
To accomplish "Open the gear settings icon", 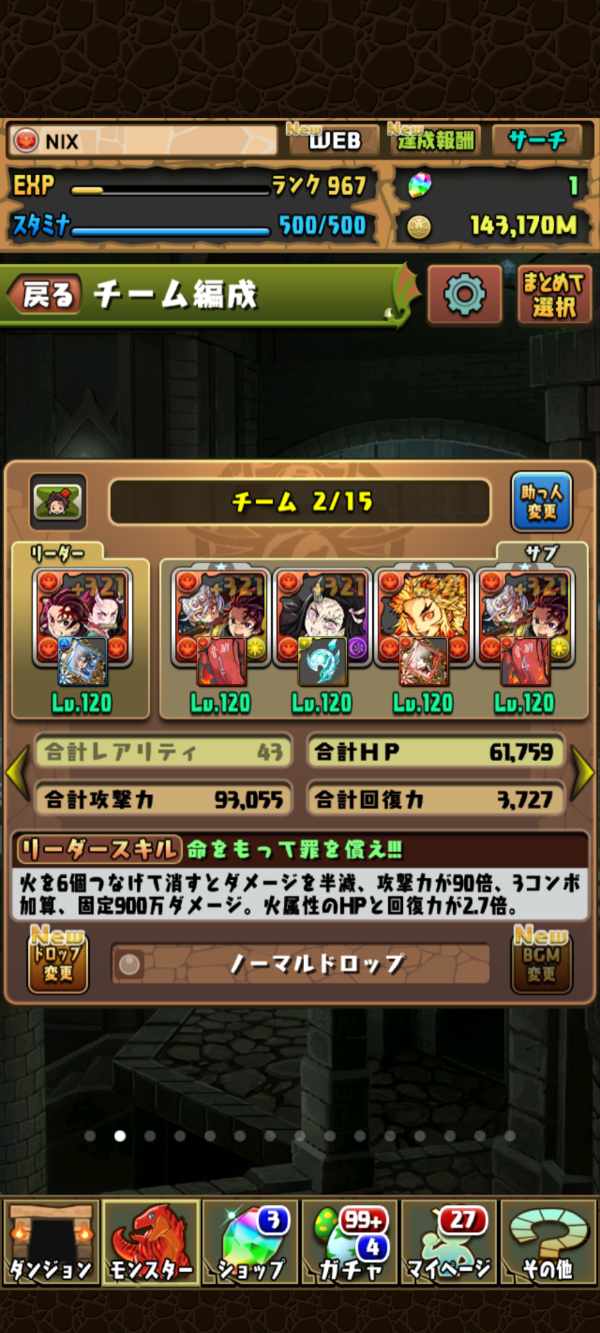I will (x=464, y=294).
